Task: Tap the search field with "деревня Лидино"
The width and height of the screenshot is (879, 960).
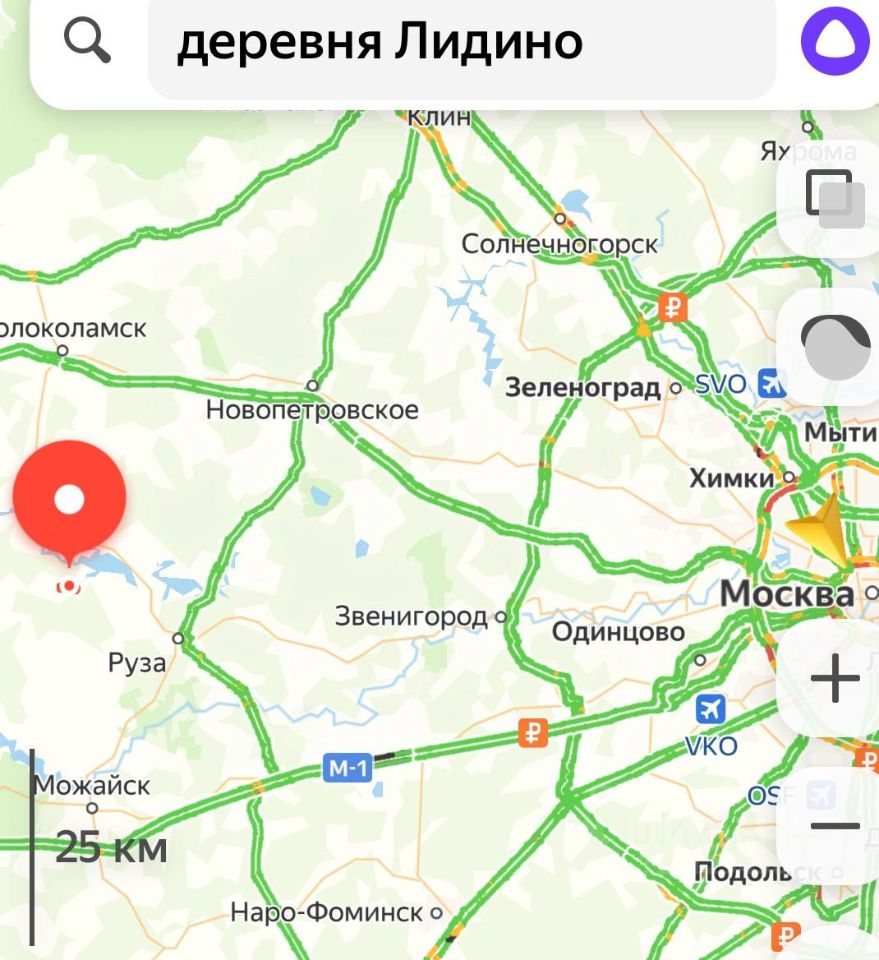Action: click(x=460, y=44)
